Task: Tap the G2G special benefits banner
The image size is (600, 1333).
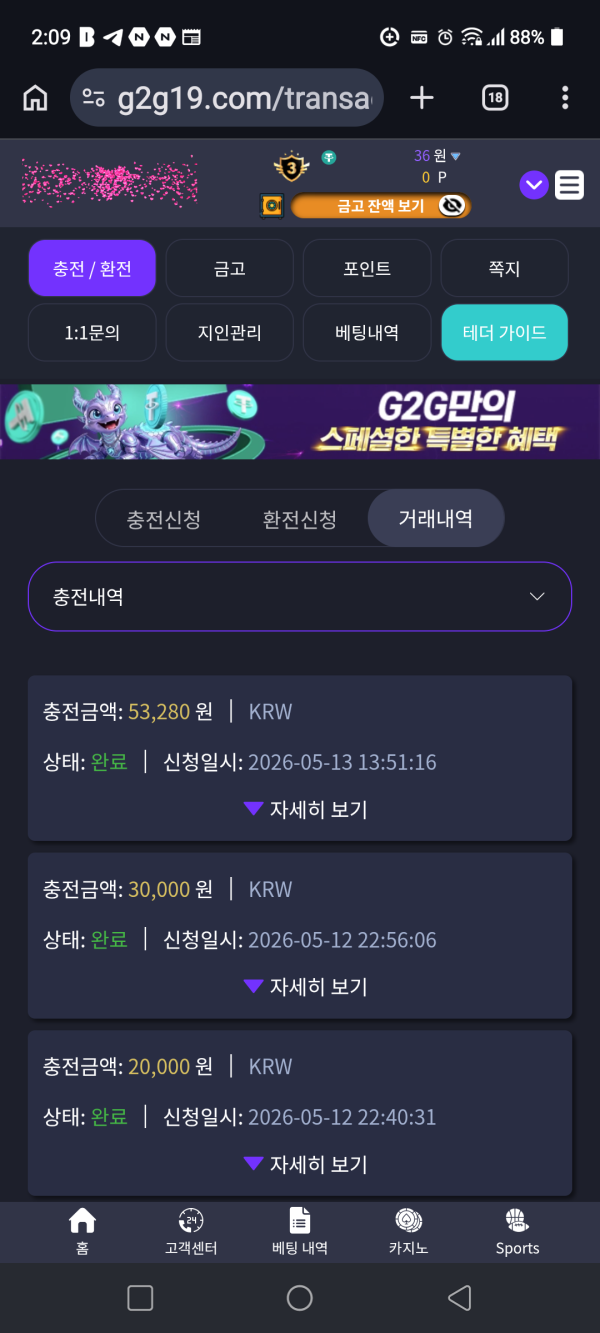Action: tap(300, 422)
